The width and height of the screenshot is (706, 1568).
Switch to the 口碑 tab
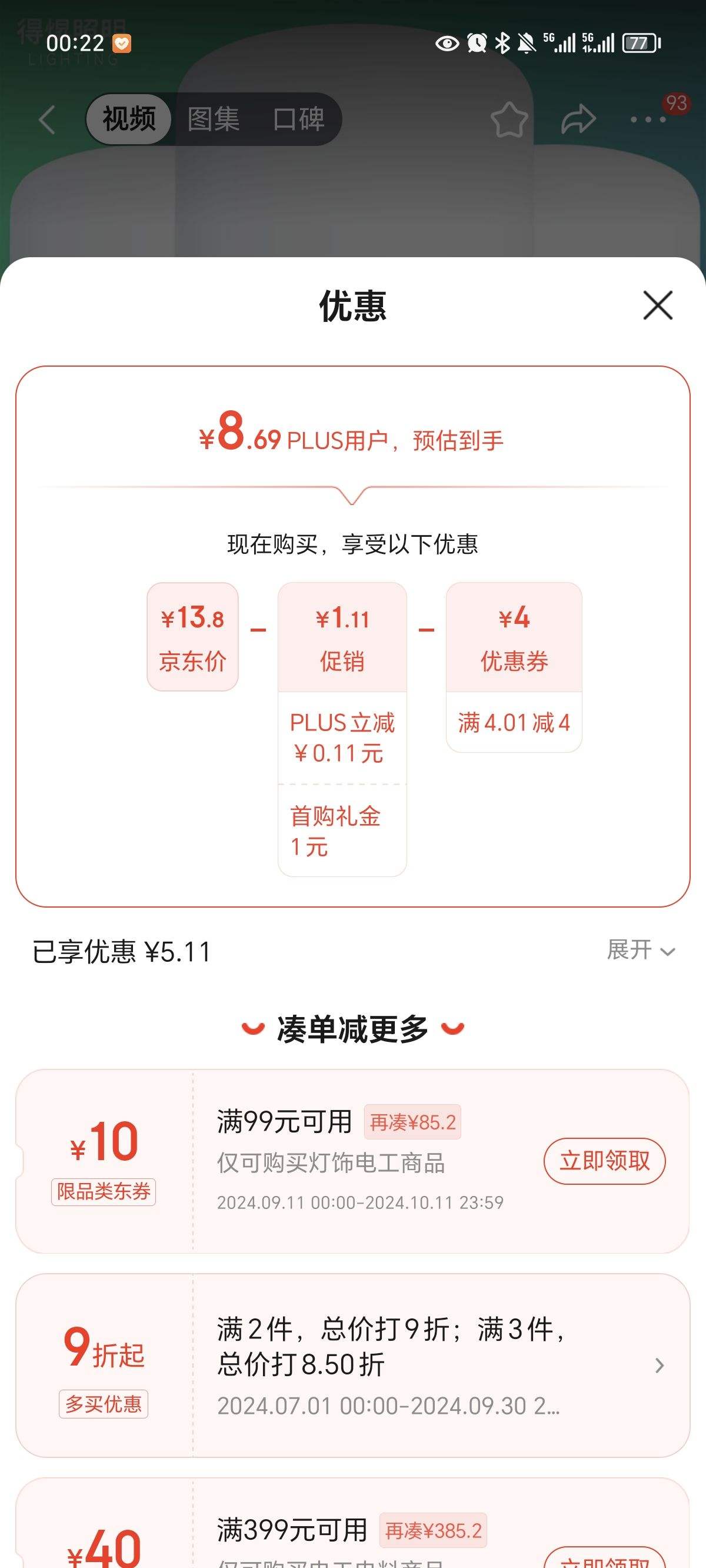(x=298, y=118)
